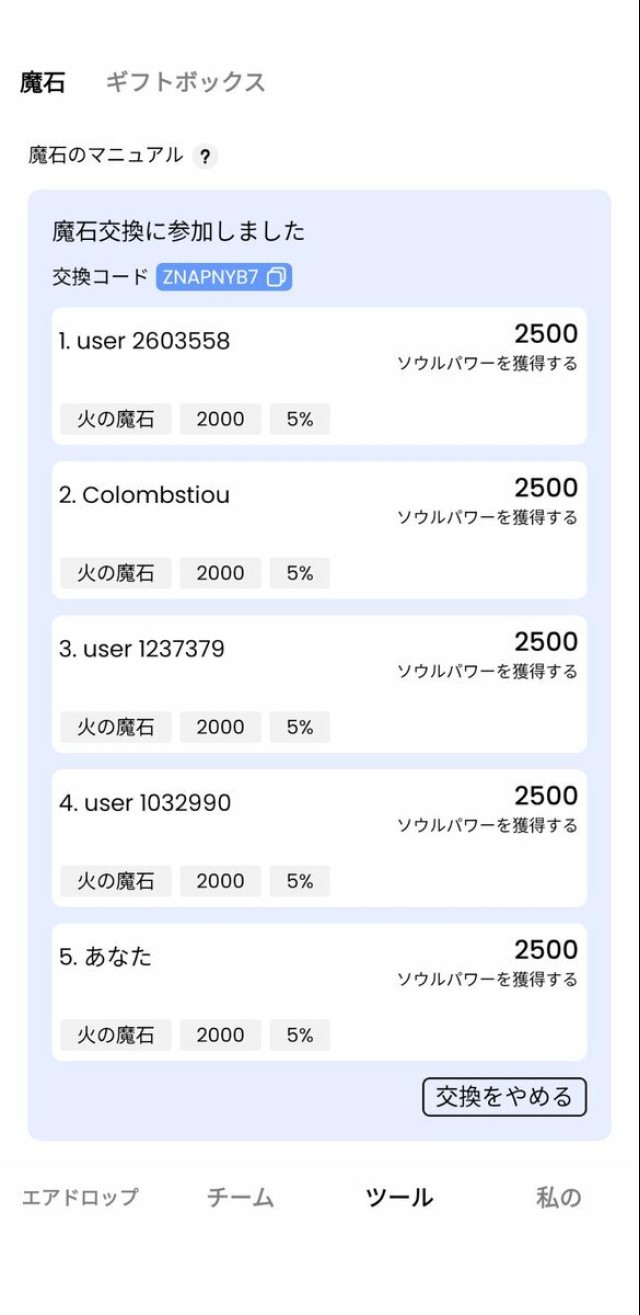The width and height of the screenshot is (640, 1315).
Task: Open the エアドロップ tab
Action: coord(80,1197)
